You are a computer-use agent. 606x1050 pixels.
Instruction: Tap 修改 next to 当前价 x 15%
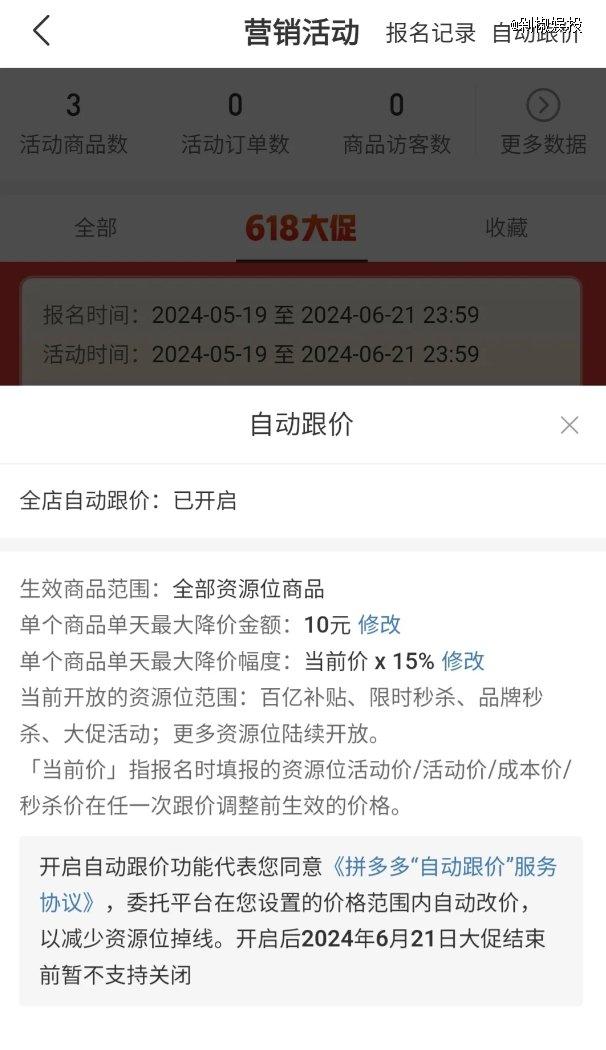tap(463, 661)
